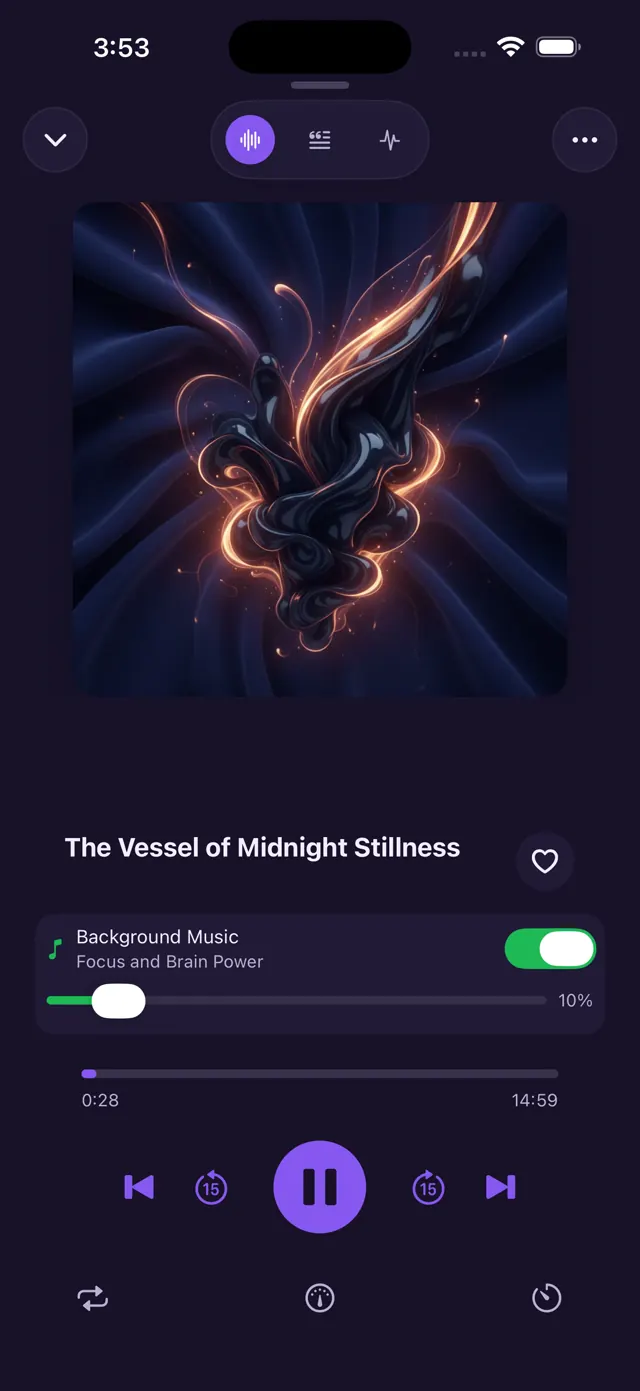Image resolution: width=640 pixels, height=1391 pixels.
Task: Skip to the next track
Action: pos(500,1187)
